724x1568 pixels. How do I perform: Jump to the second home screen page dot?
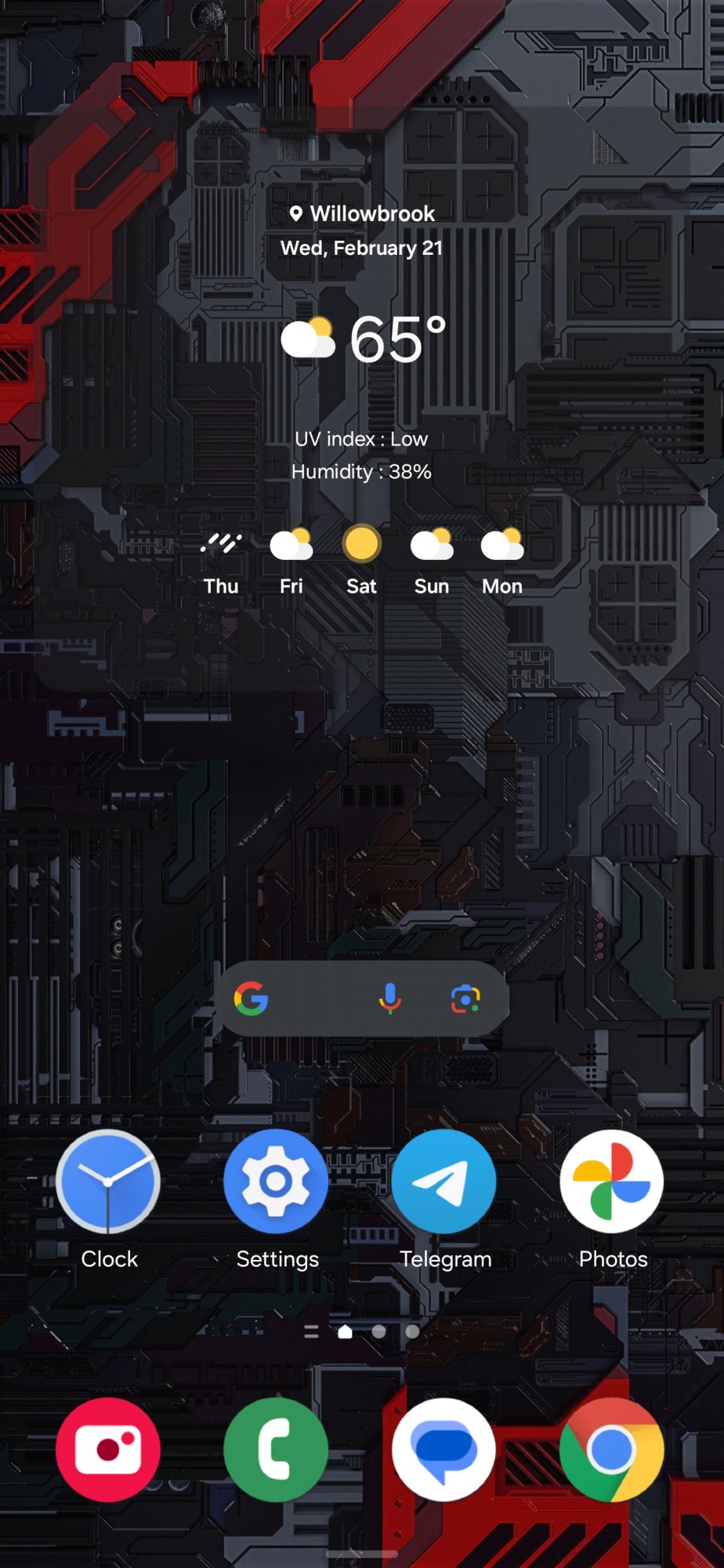[378, 1331]
